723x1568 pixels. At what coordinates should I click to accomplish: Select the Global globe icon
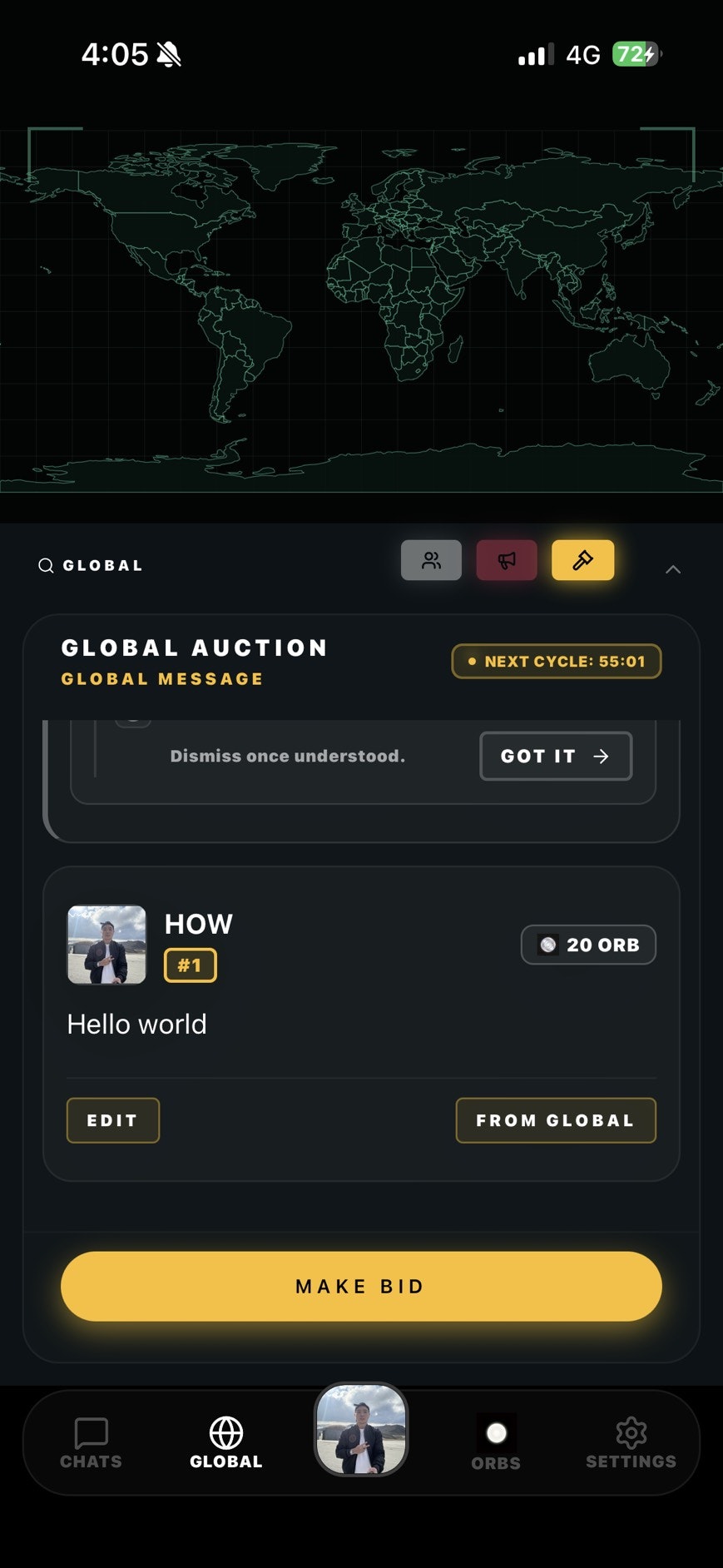pos(225,1427)
